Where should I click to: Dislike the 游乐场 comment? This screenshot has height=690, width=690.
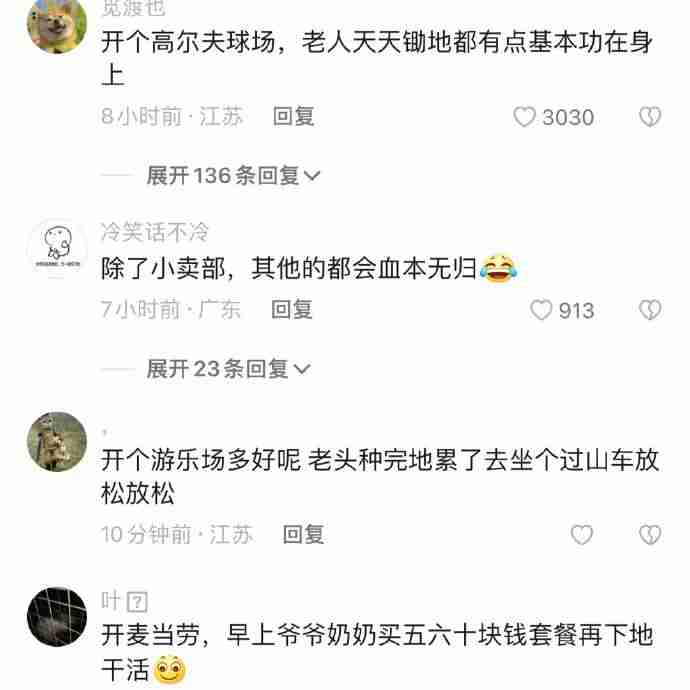tap(650, 535)
